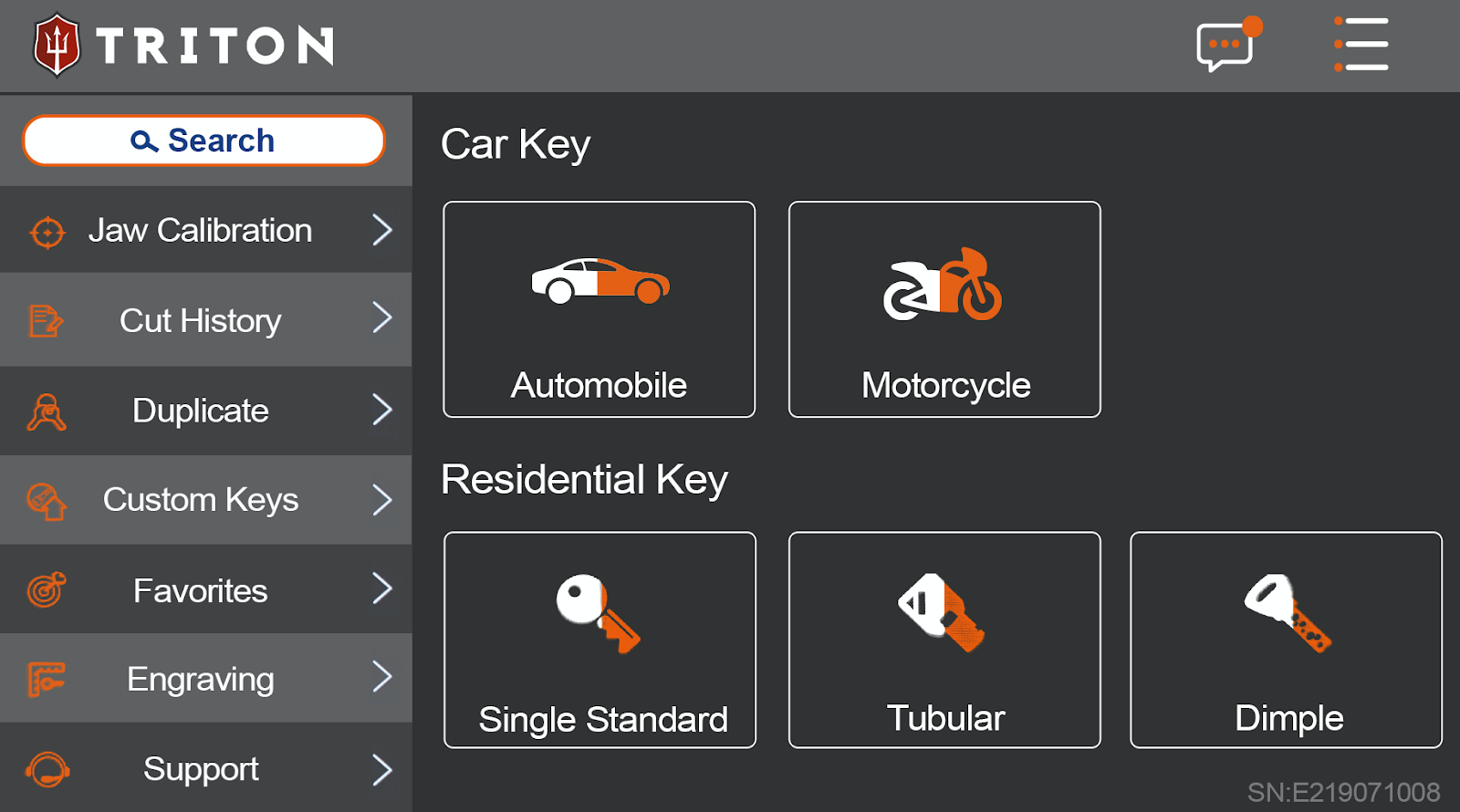Go to Duplicate

[205, 411]
